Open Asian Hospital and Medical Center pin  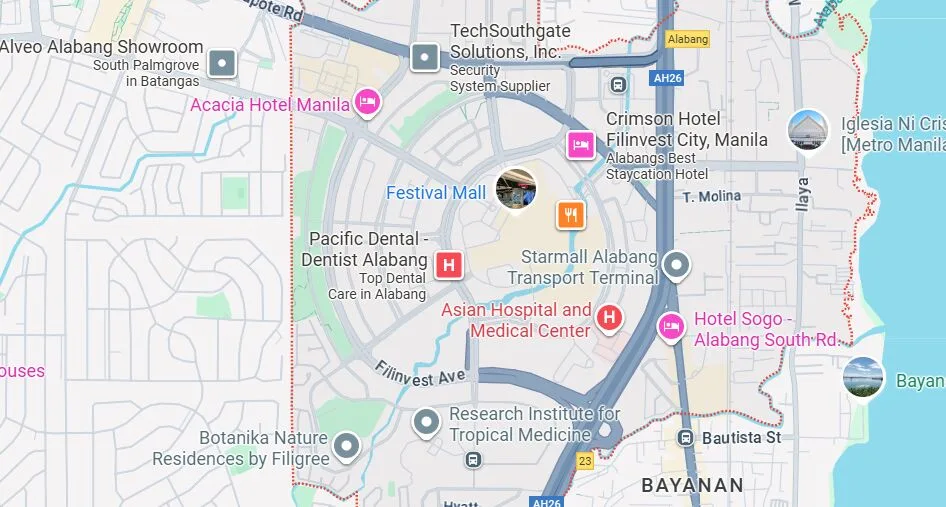(x=609, y=319)
